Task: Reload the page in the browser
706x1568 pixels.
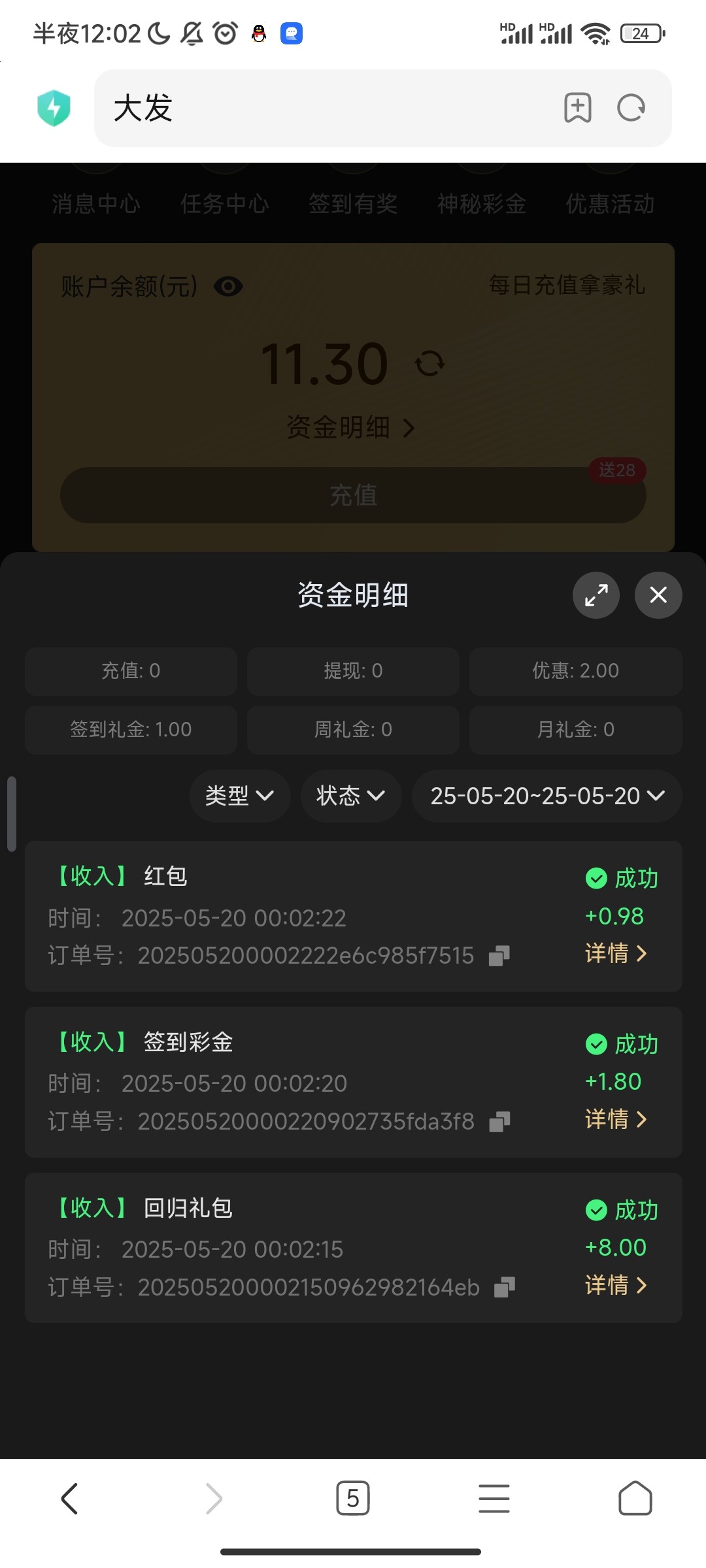Action: 631,108
